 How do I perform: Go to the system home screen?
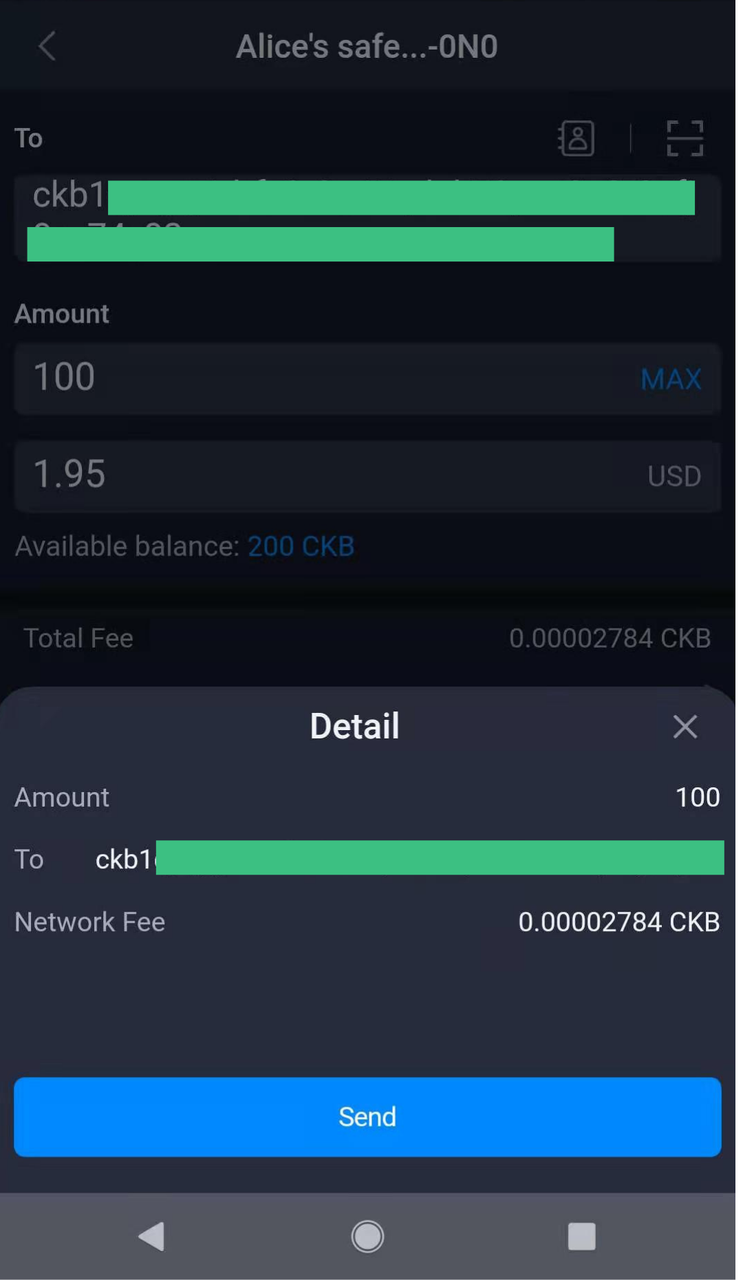[367, 1236]
